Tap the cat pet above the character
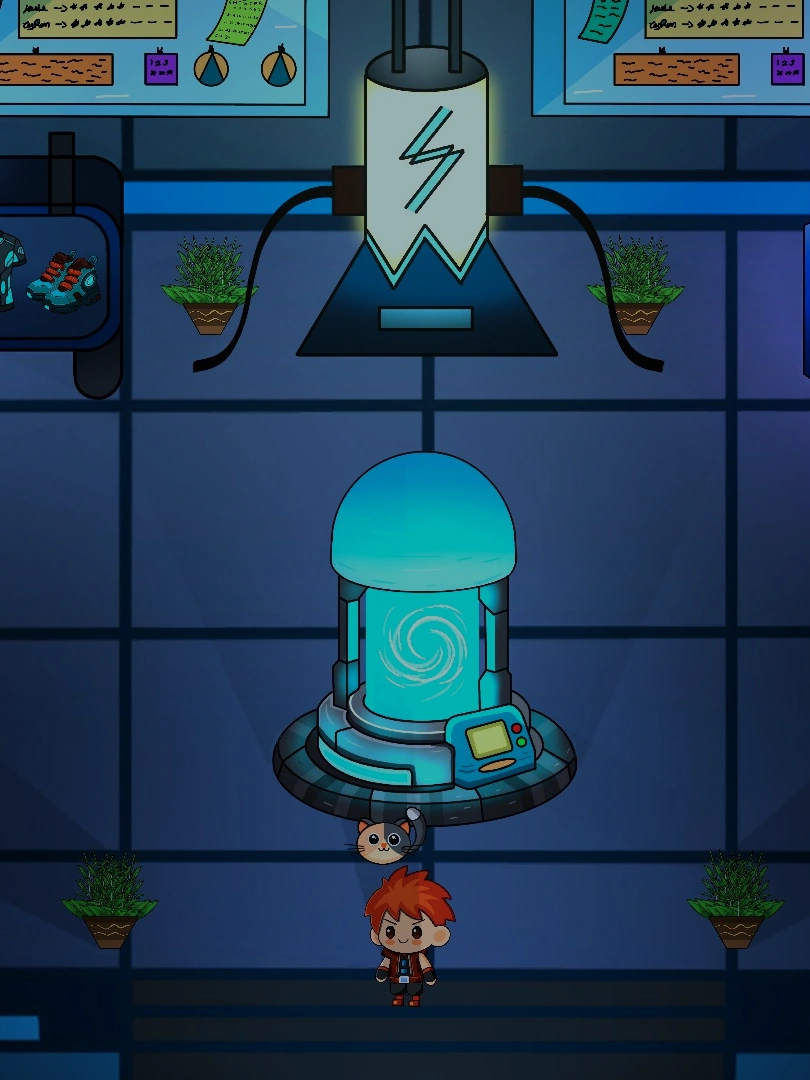 coord(384,840)
